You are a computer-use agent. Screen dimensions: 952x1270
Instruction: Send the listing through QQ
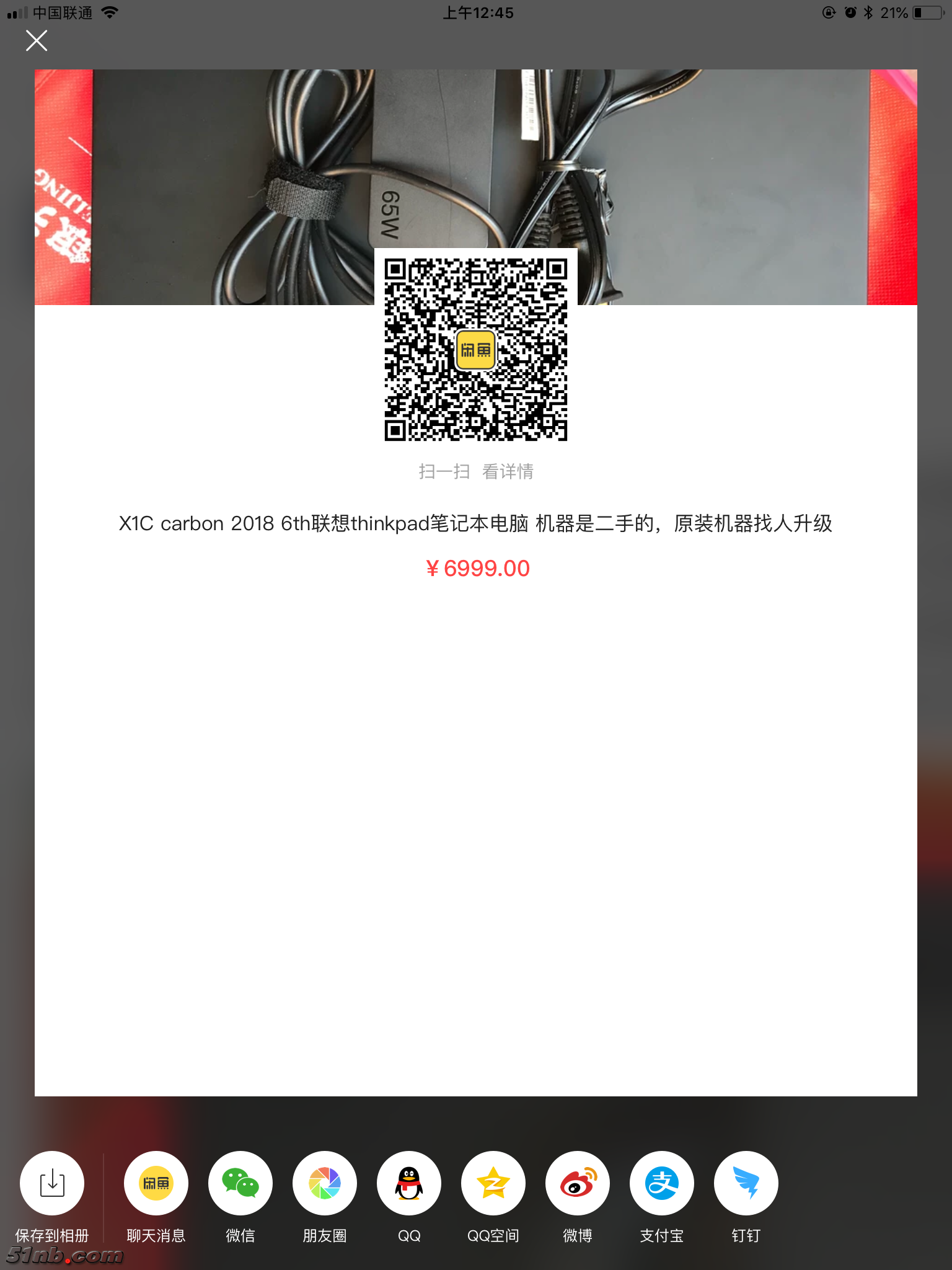coord(409,1183)
